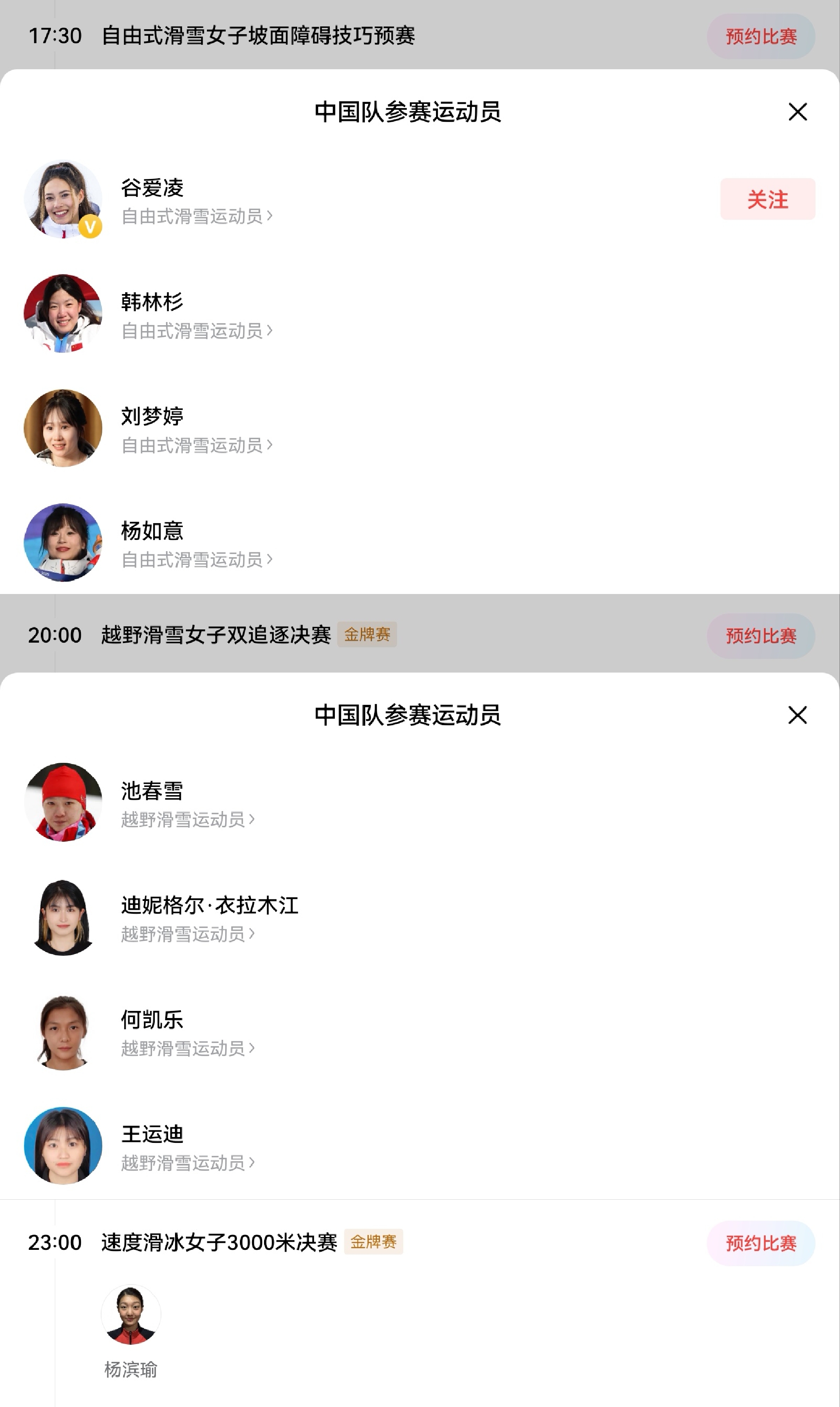Viewport: 840px width, 1407px height.
Task: View 刘梦婷's freestyle skiing profile
Action: (196, 445)
